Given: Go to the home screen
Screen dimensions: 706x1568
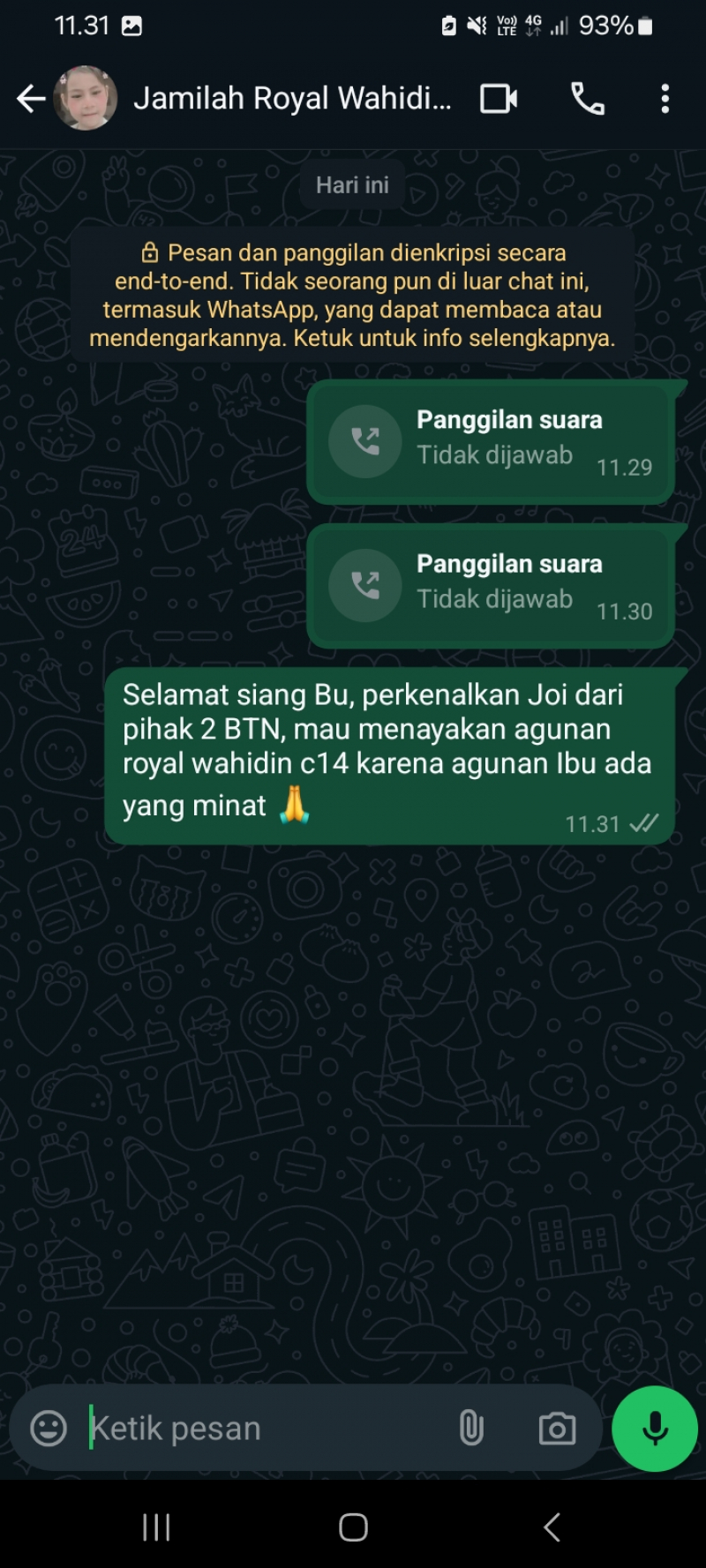Looking at the screenshot, I should (x=353, y=1527).
